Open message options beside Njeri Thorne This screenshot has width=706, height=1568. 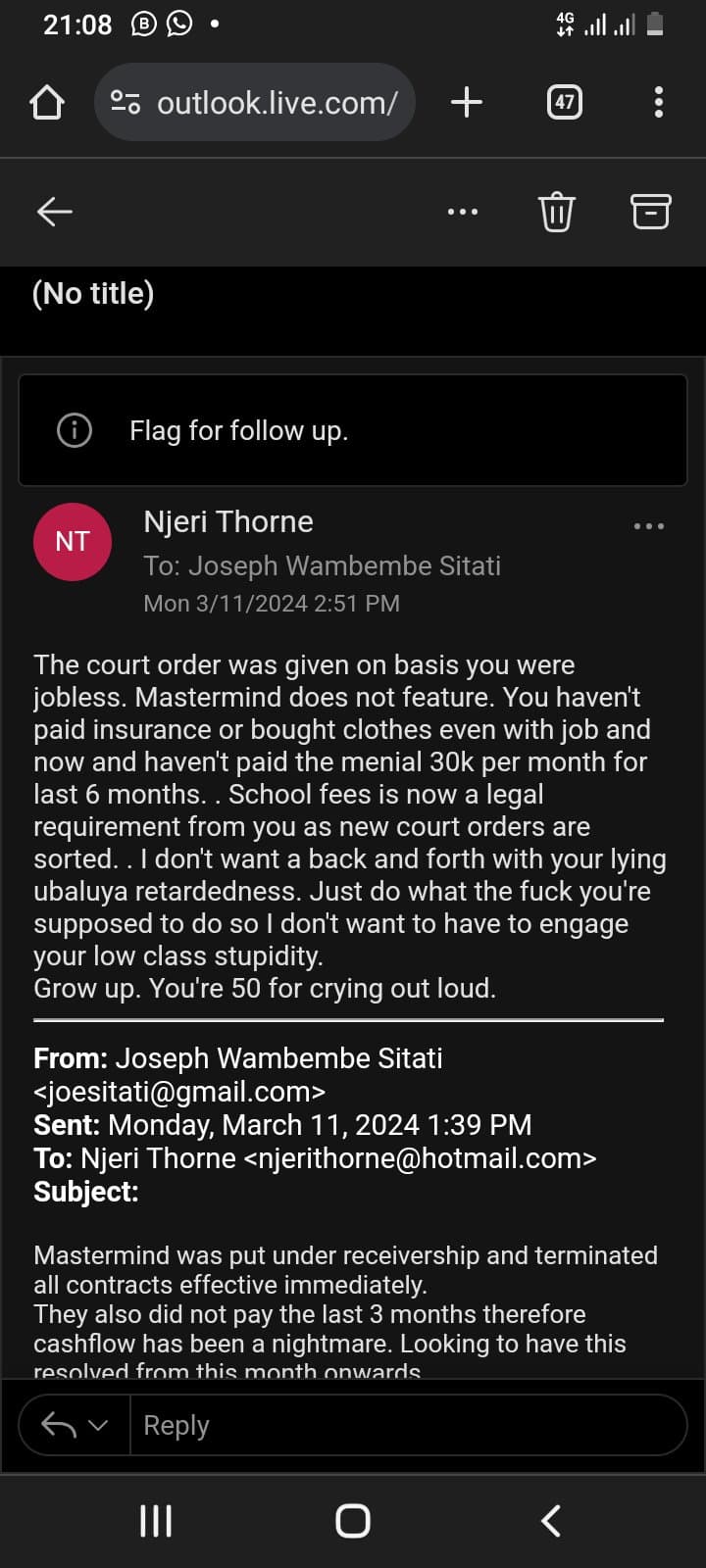tap(649, 526)
